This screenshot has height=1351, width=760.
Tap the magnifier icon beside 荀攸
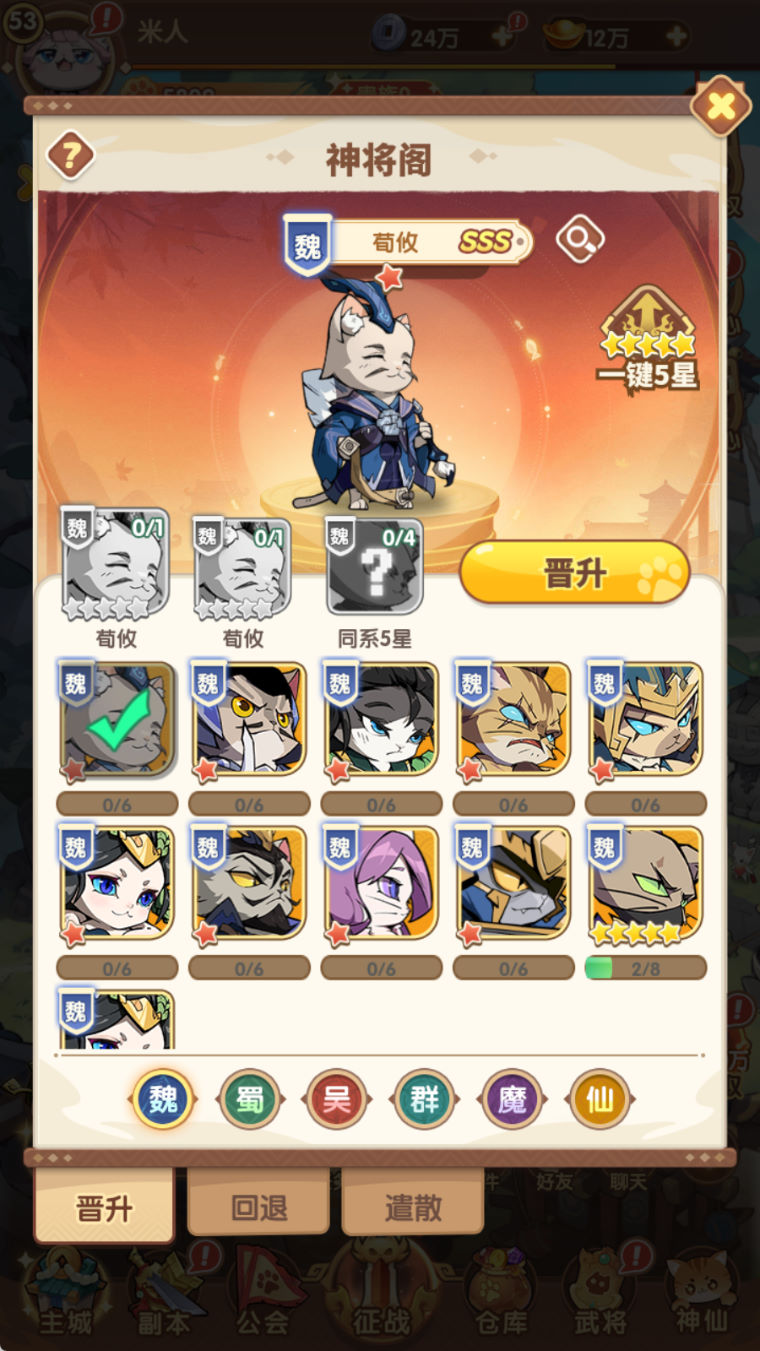580,240
